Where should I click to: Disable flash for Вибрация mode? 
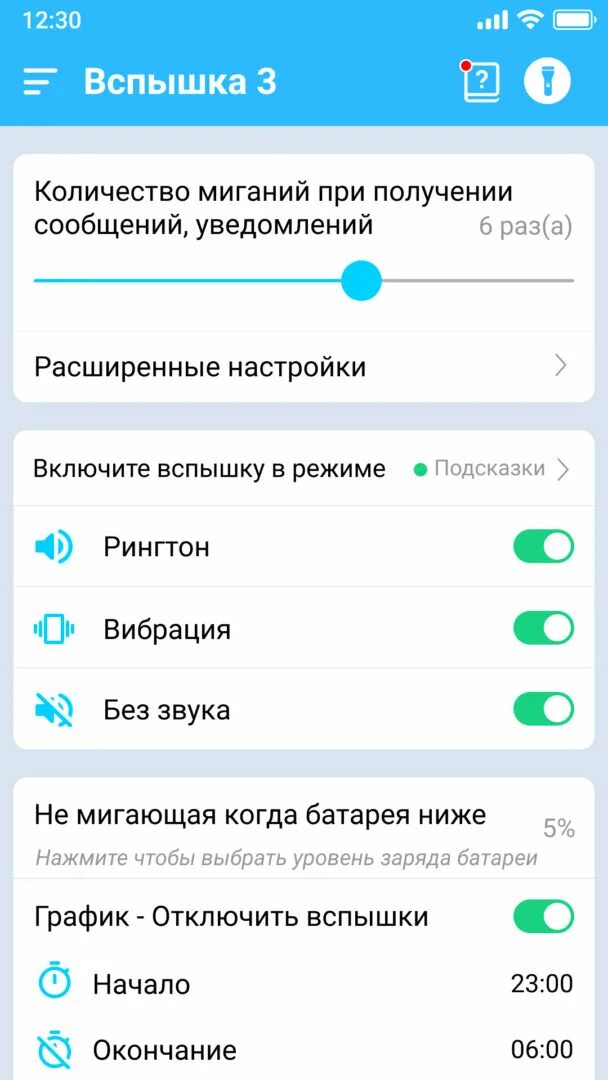coord(543,629)
